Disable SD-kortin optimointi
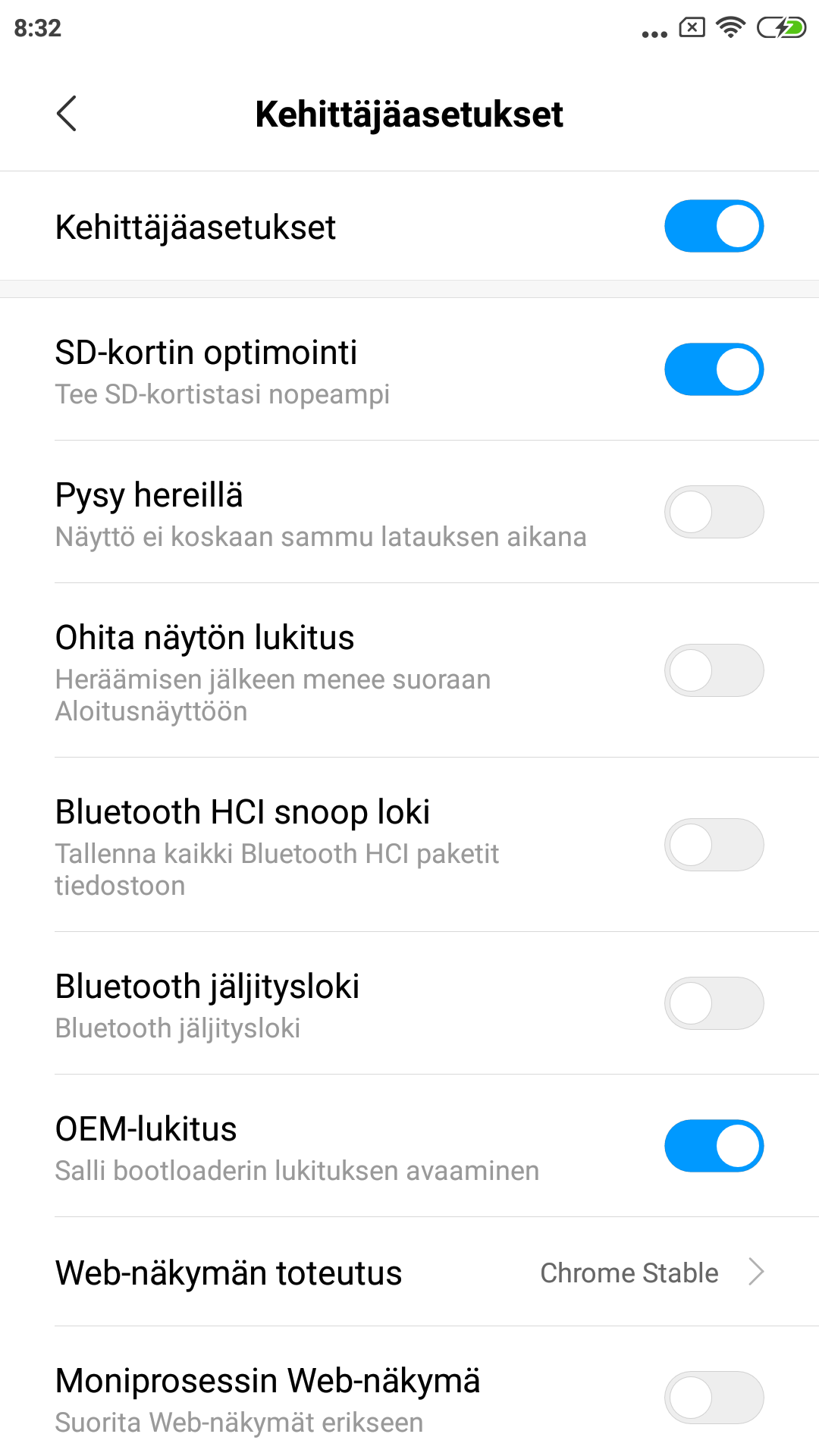The height and width of the screenshot is (1456, 819). pos(714,369)
